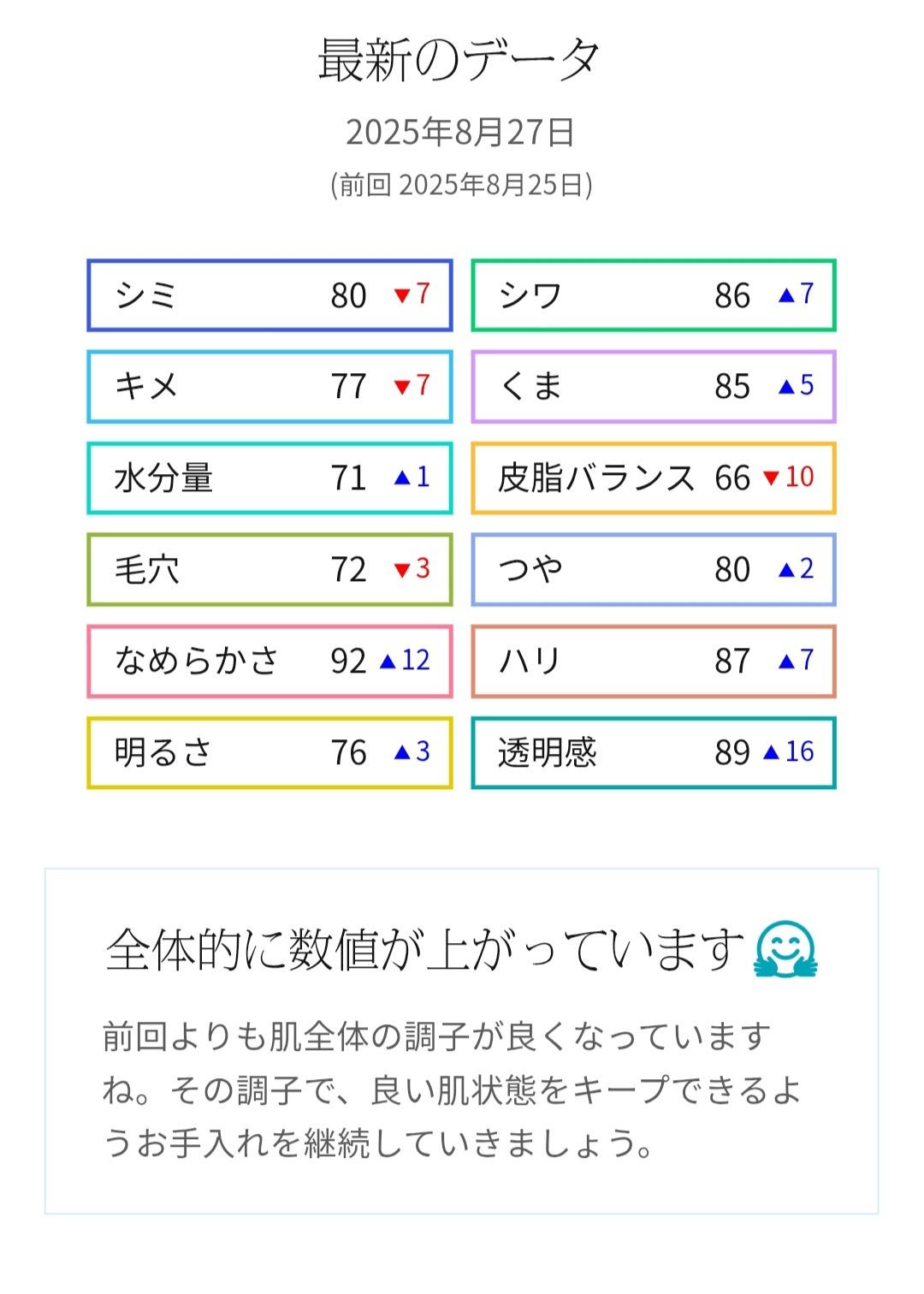924x1294 pixels.
Task: Click the hugging face emoji icon
Action: (x=787, y=948)
